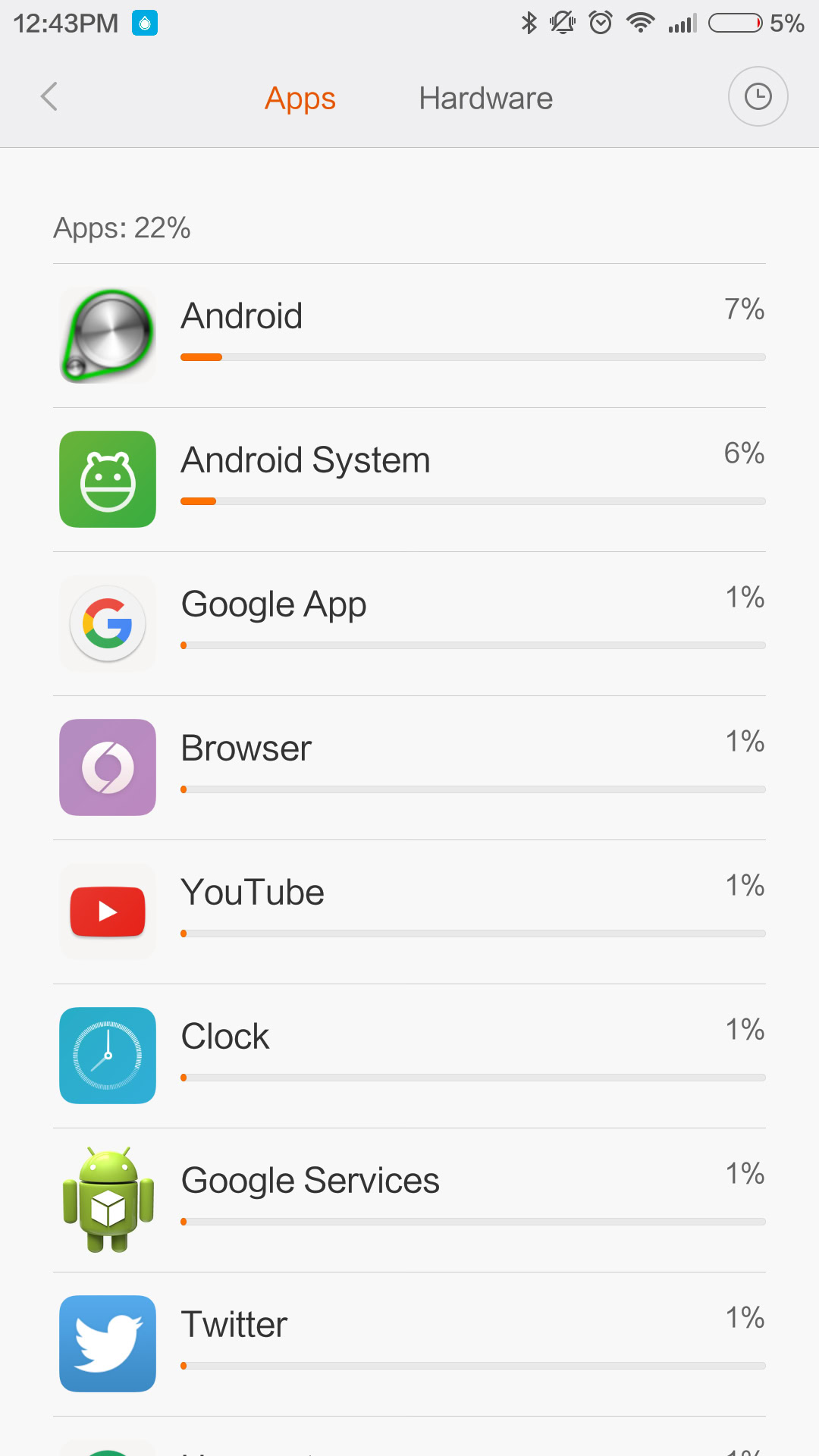Open Google App usage details

[x=409, y=623]
